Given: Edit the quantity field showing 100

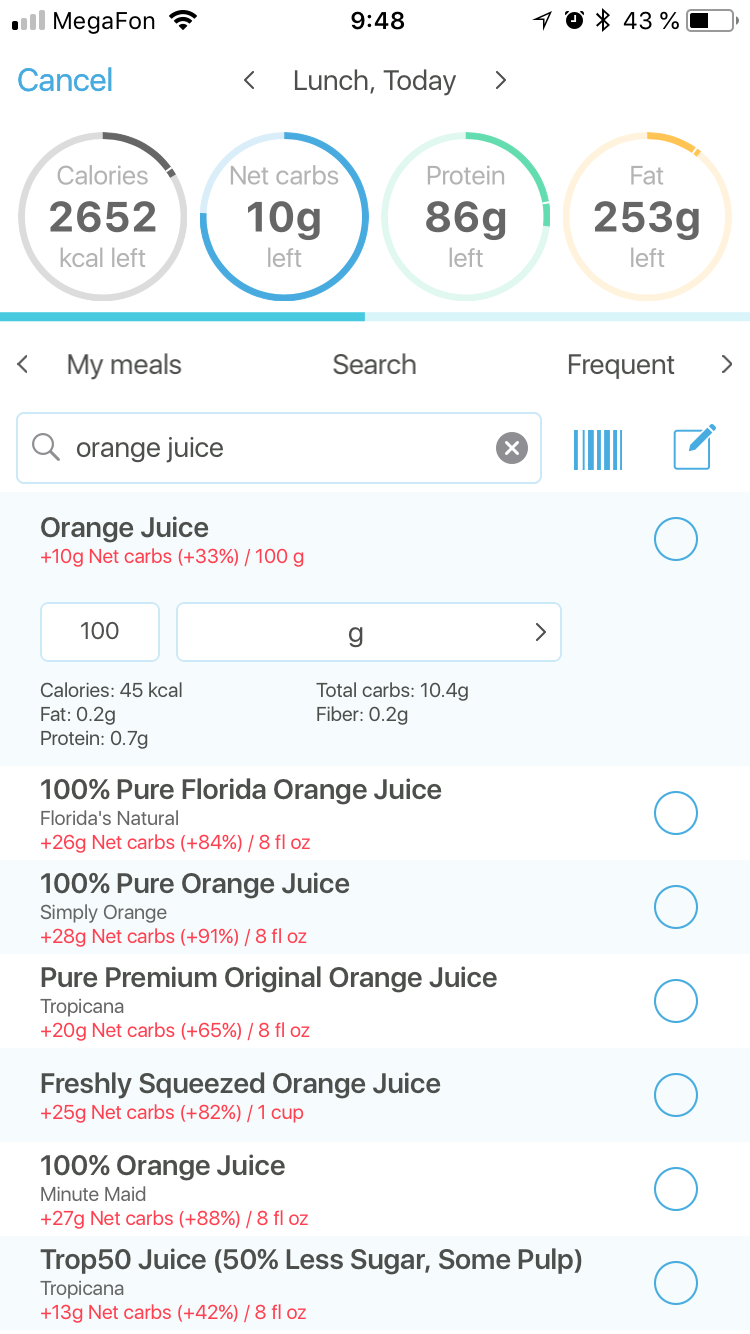Looking at the screenshot, I should coord(99,631).
